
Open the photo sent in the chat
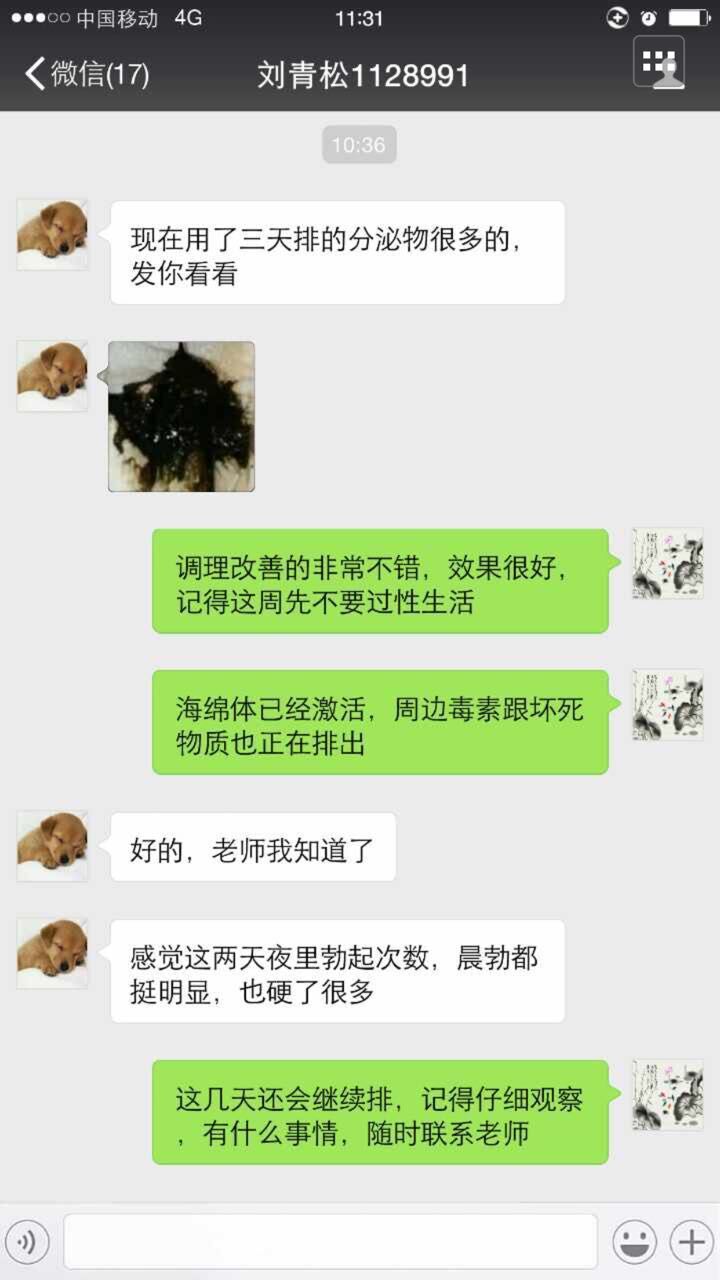click(x=181, y=416)
